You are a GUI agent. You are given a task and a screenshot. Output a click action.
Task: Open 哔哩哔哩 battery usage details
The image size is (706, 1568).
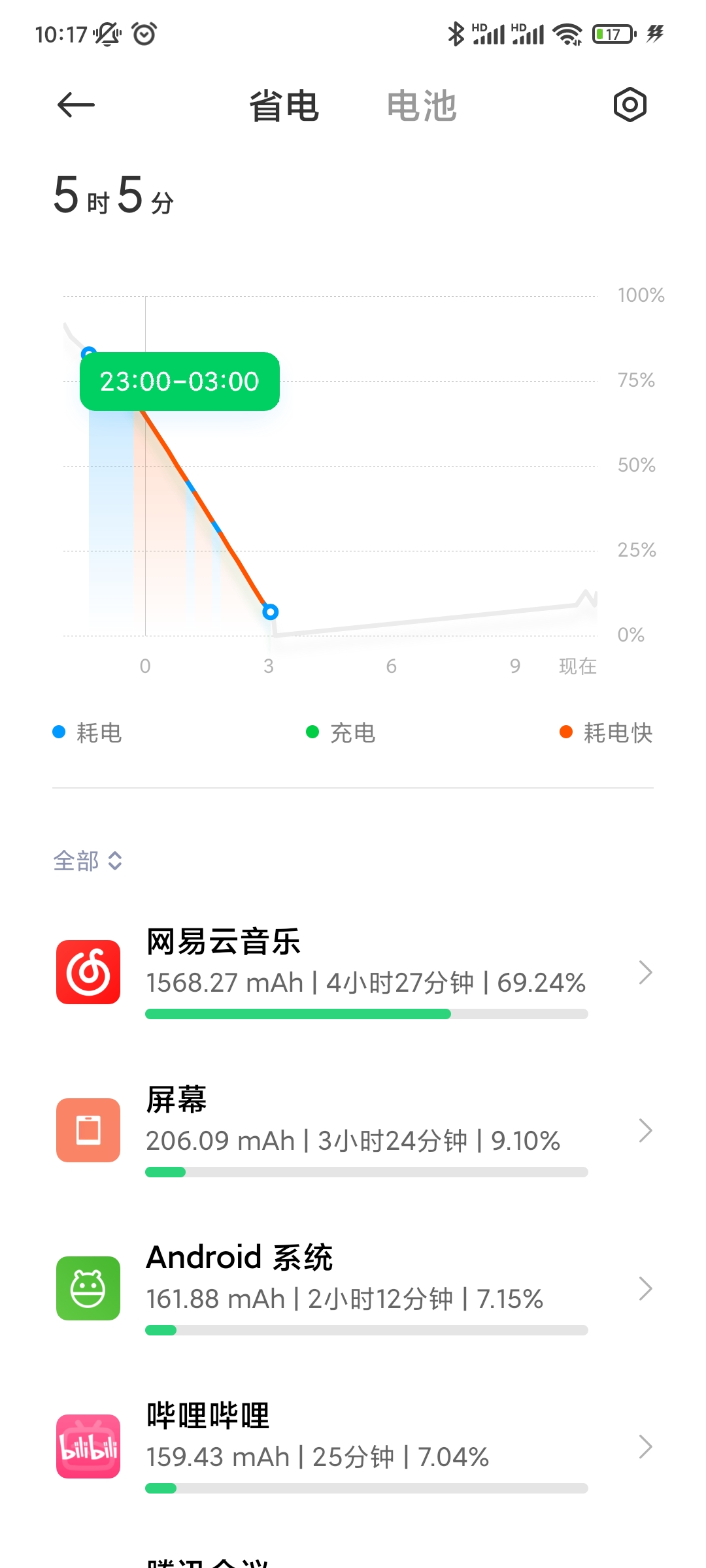coord(353,1447)
